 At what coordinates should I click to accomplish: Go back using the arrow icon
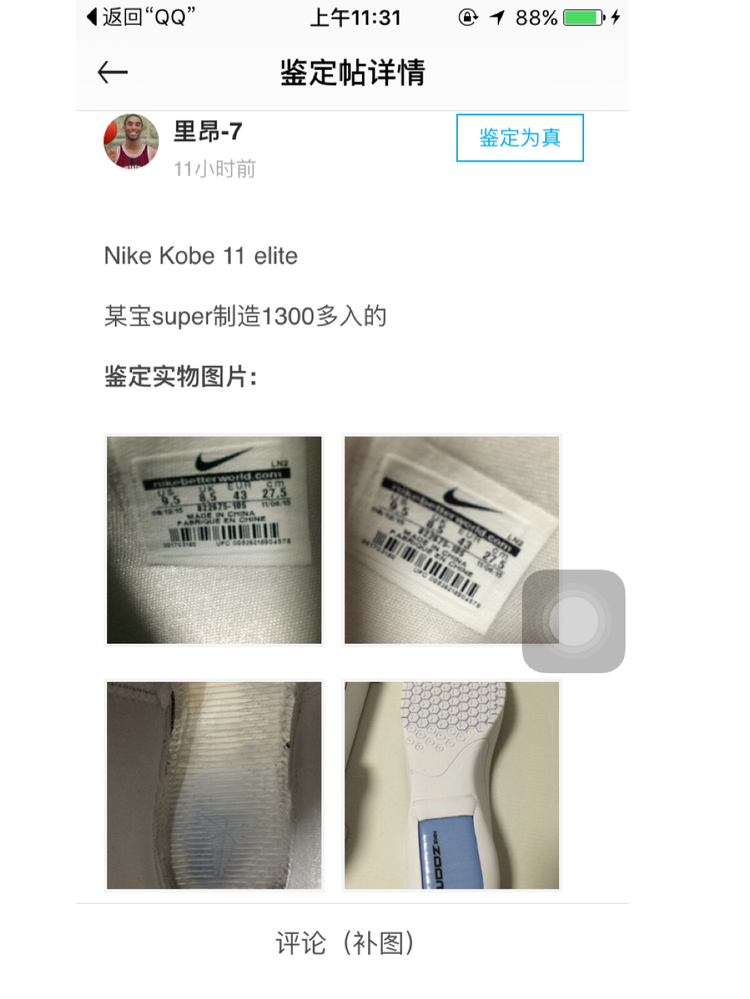pyautogui.click(x=112, y=73)
